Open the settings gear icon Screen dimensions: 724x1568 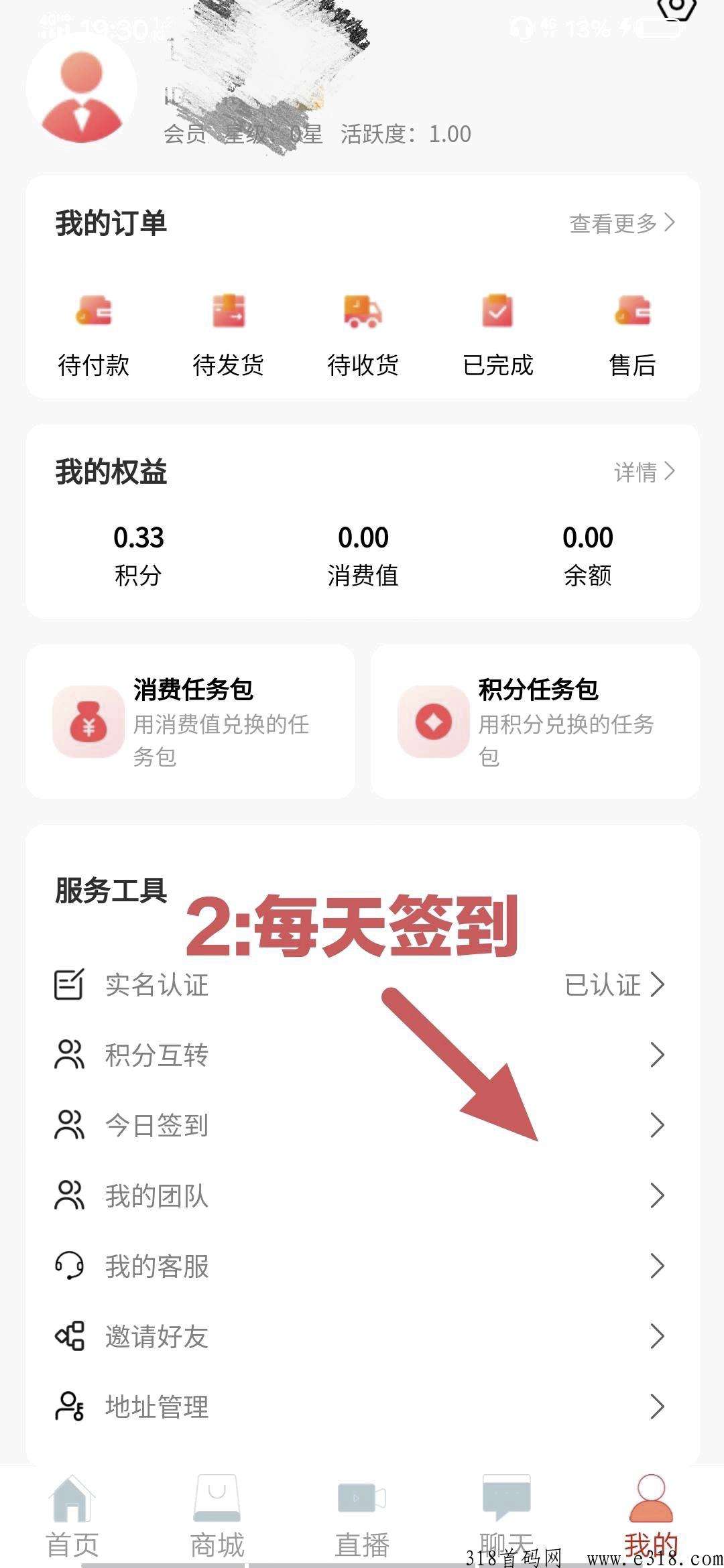click(x=677, y=8)
